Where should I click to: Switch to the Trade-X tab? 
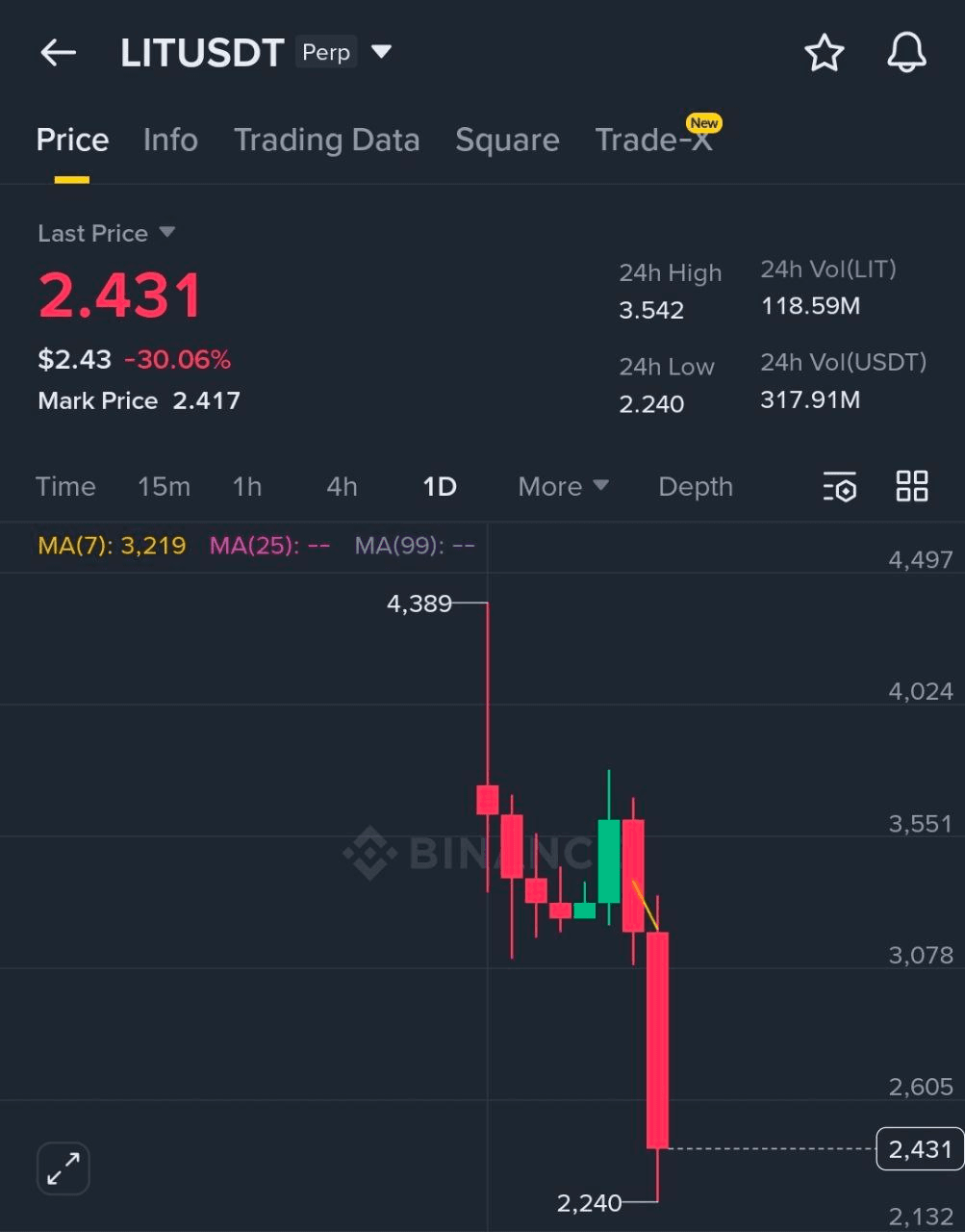pyautogui.click(x=654, y=141)
